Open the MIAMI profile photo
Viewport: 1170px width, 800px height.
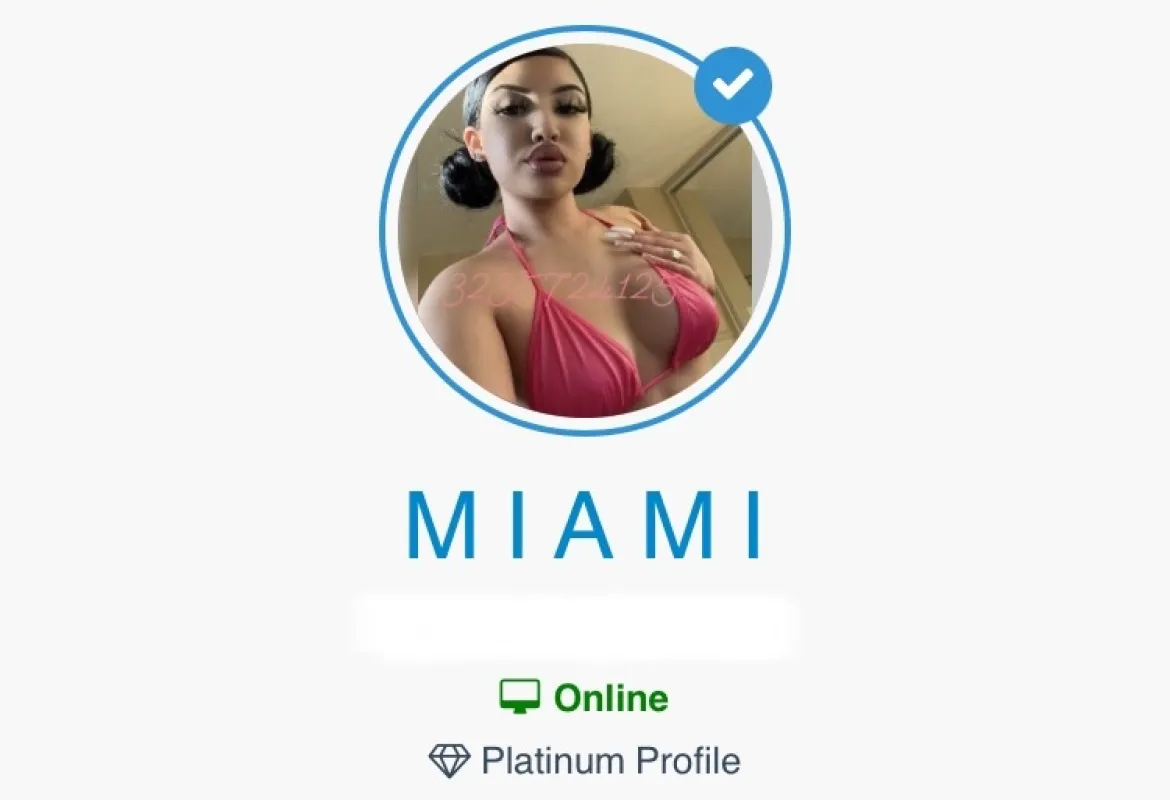(x=584, y=232)
